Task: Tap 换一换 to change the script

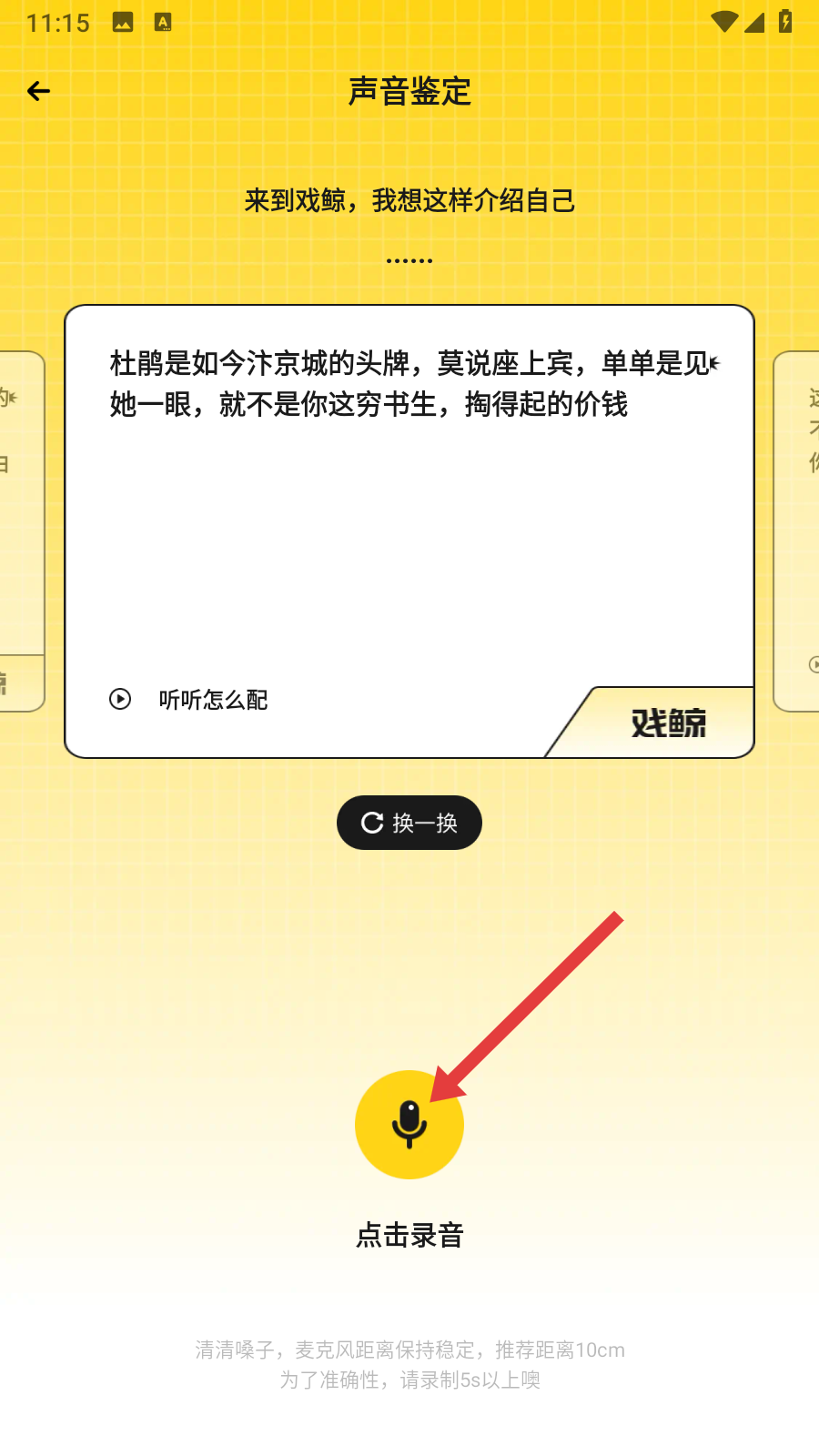Action: [x=409, y=823]
